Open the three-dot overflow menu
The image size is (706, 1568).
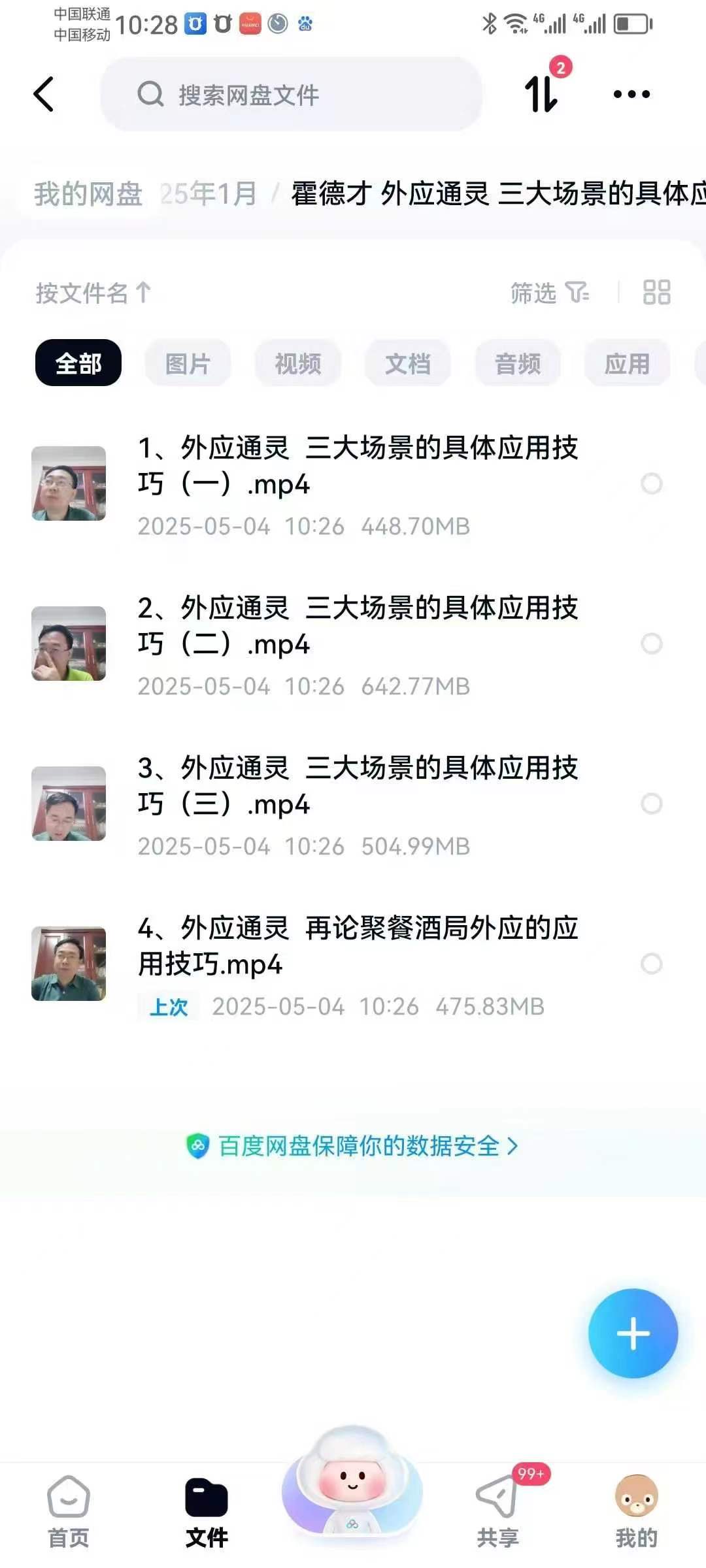(x=631, y=95)
